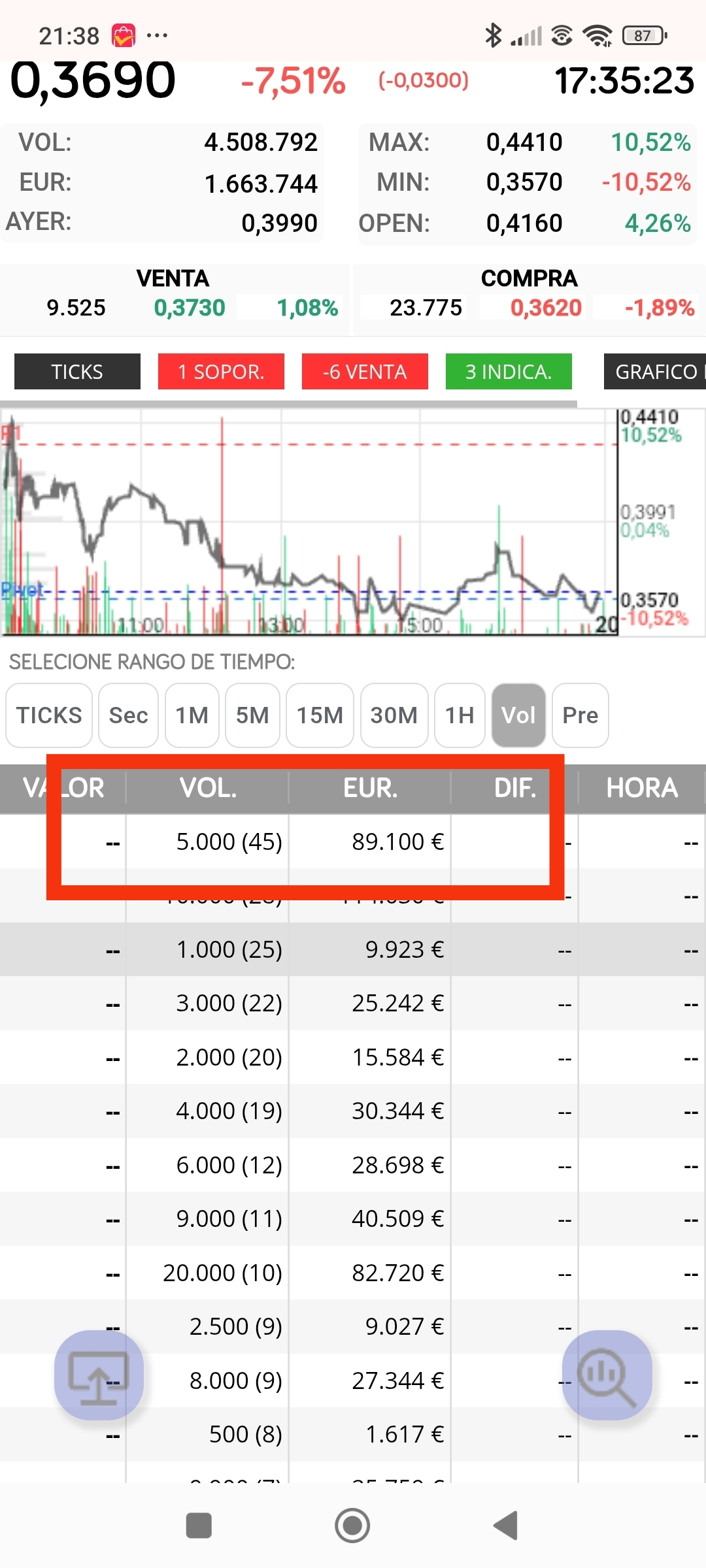The image size is (706, 1568).
Task: Select the 1H time range
Action: coord(460,715)
